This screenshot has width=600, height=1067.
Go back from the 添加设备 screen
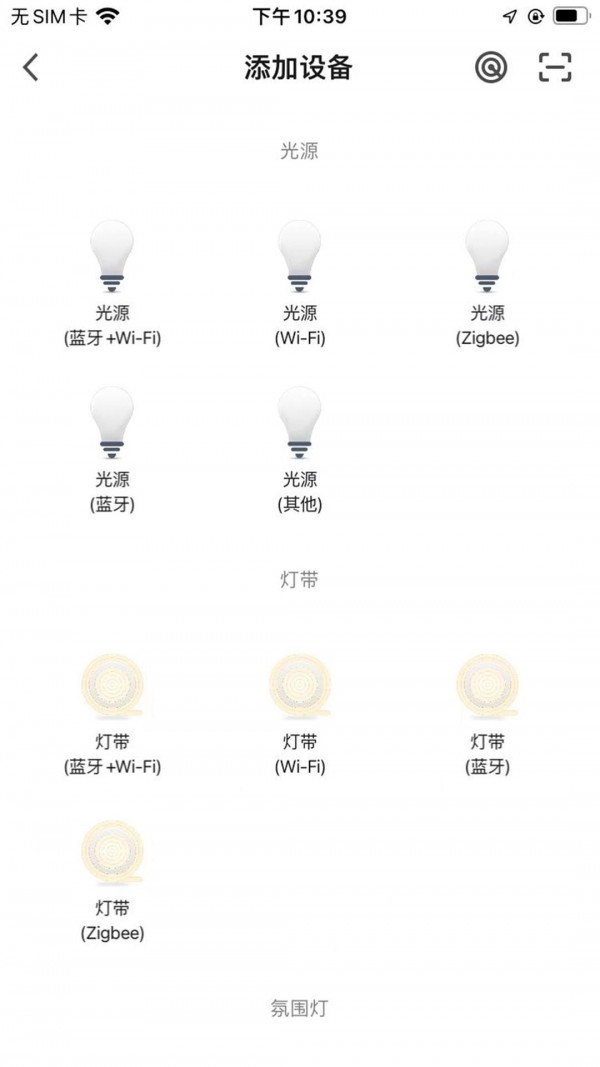point(31,68)
